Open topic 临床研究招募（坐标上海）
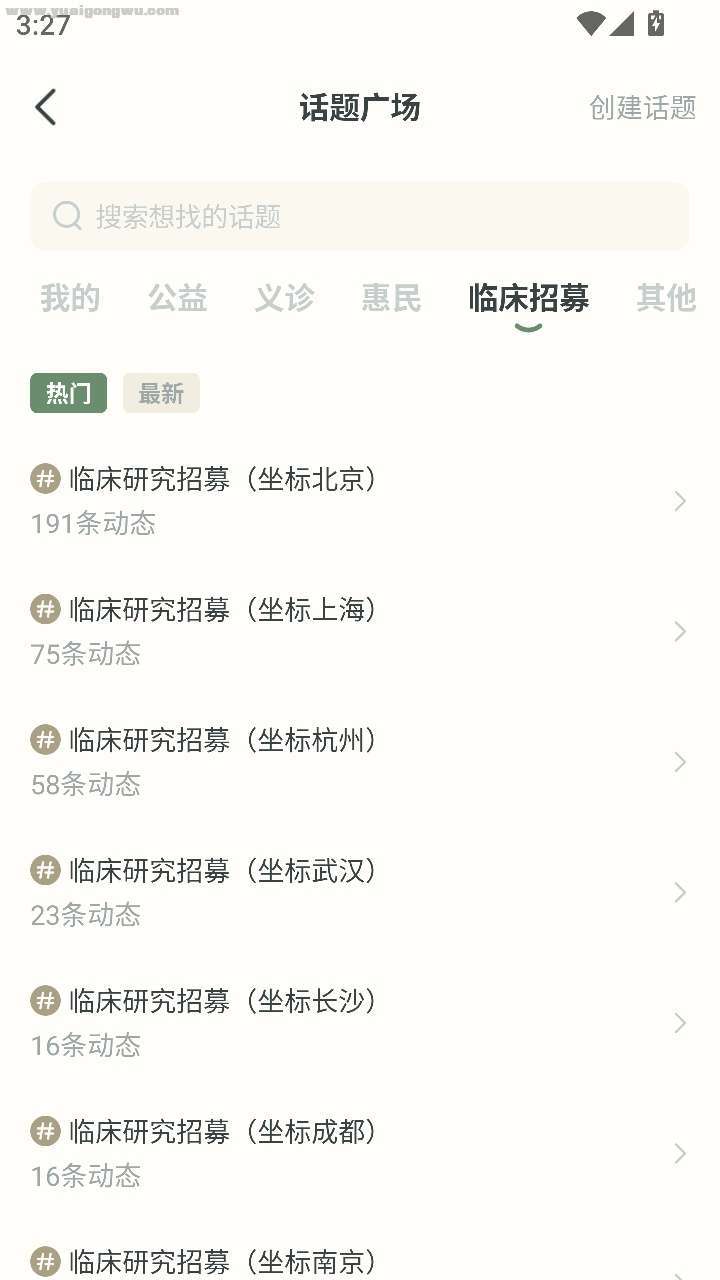 [360, 631]
